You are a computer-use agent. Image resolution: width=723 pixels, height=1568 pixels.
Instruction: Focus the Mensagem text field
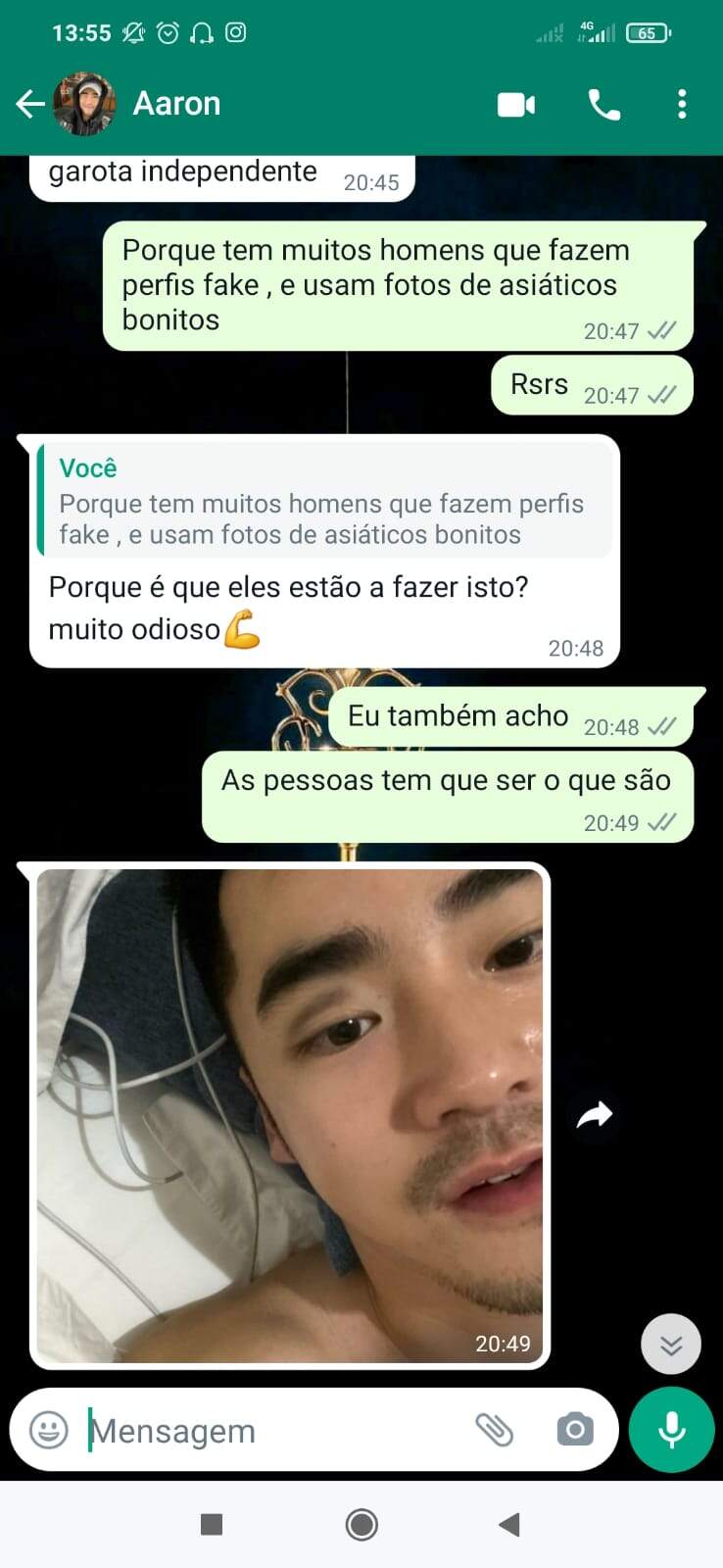[265, 1431]
